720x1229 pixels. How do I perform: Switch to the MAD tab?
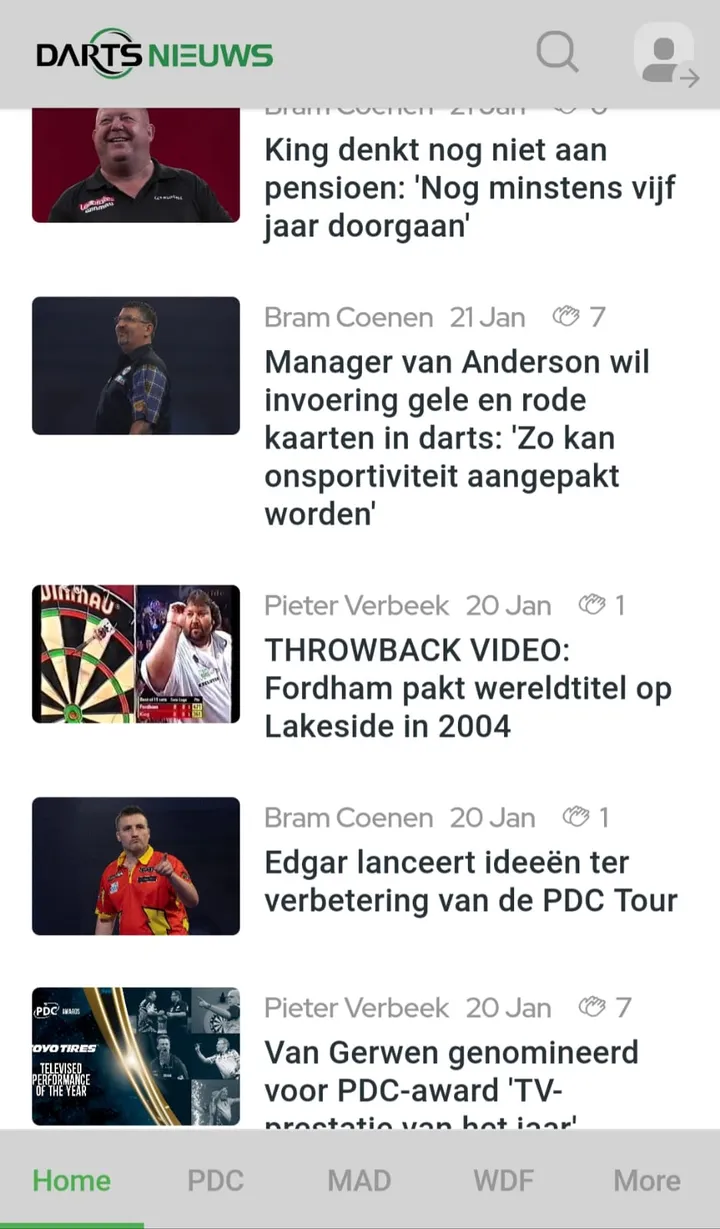click(x=359, y=1180)
